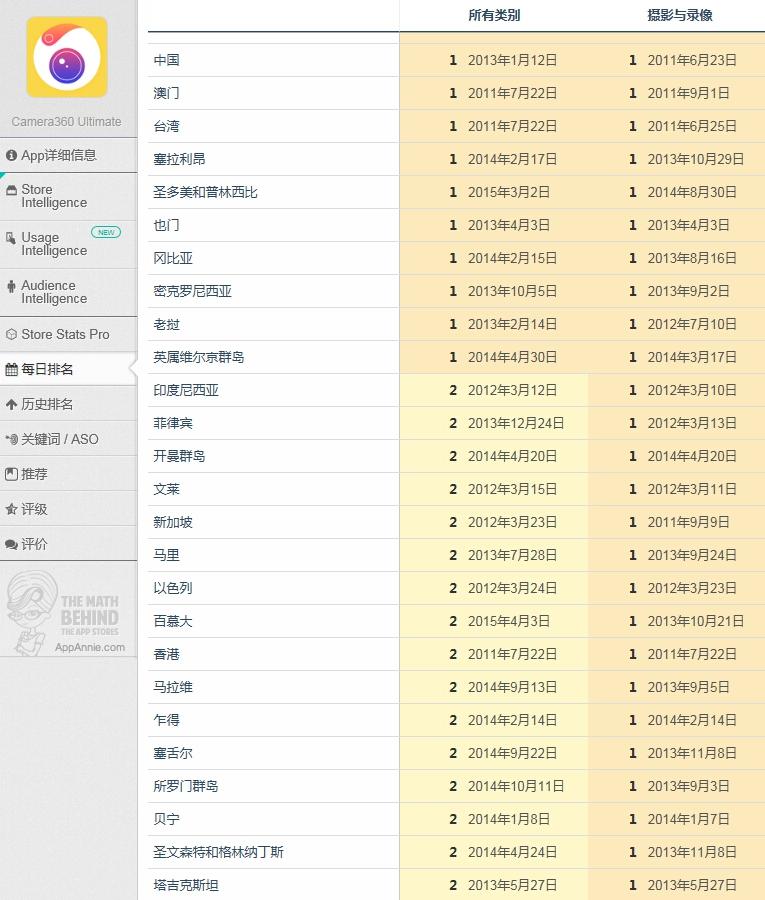Viewport: 765px width, 900px height.
Task: Click the 每日排名 navigation item
Action: click(45, 369)
